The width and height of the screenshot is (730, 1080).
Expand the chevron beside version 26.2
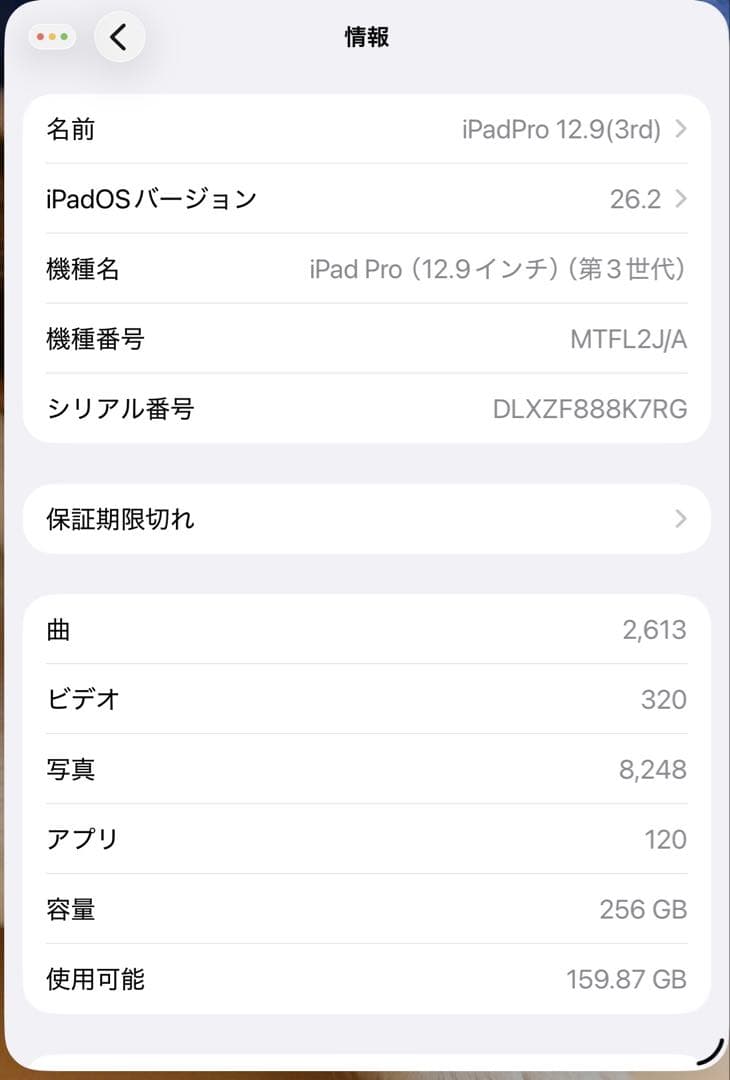pyautogui.click(x=681, y=199)
